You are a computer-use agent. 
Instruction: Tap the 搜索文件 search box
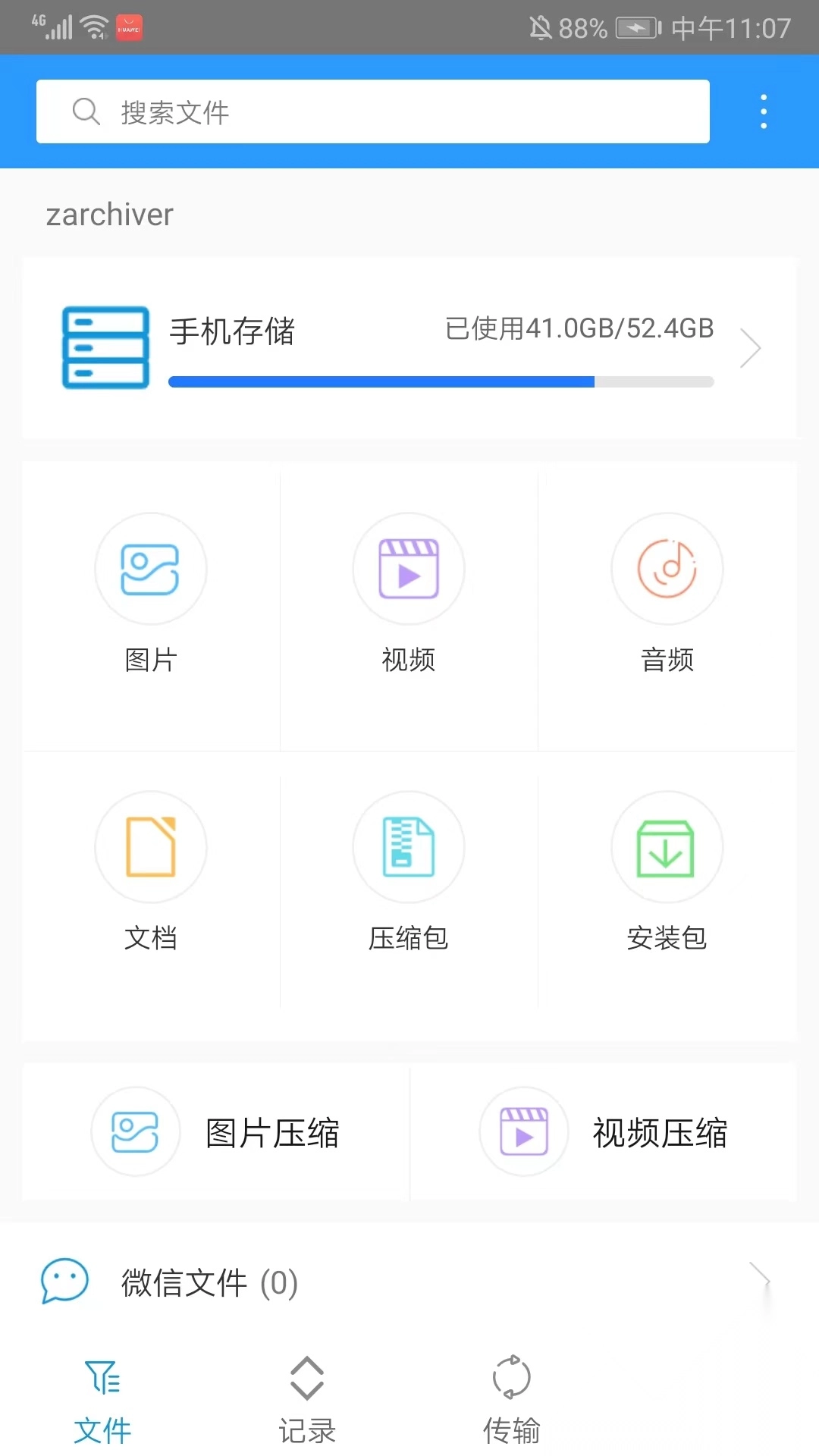[372, 111]
